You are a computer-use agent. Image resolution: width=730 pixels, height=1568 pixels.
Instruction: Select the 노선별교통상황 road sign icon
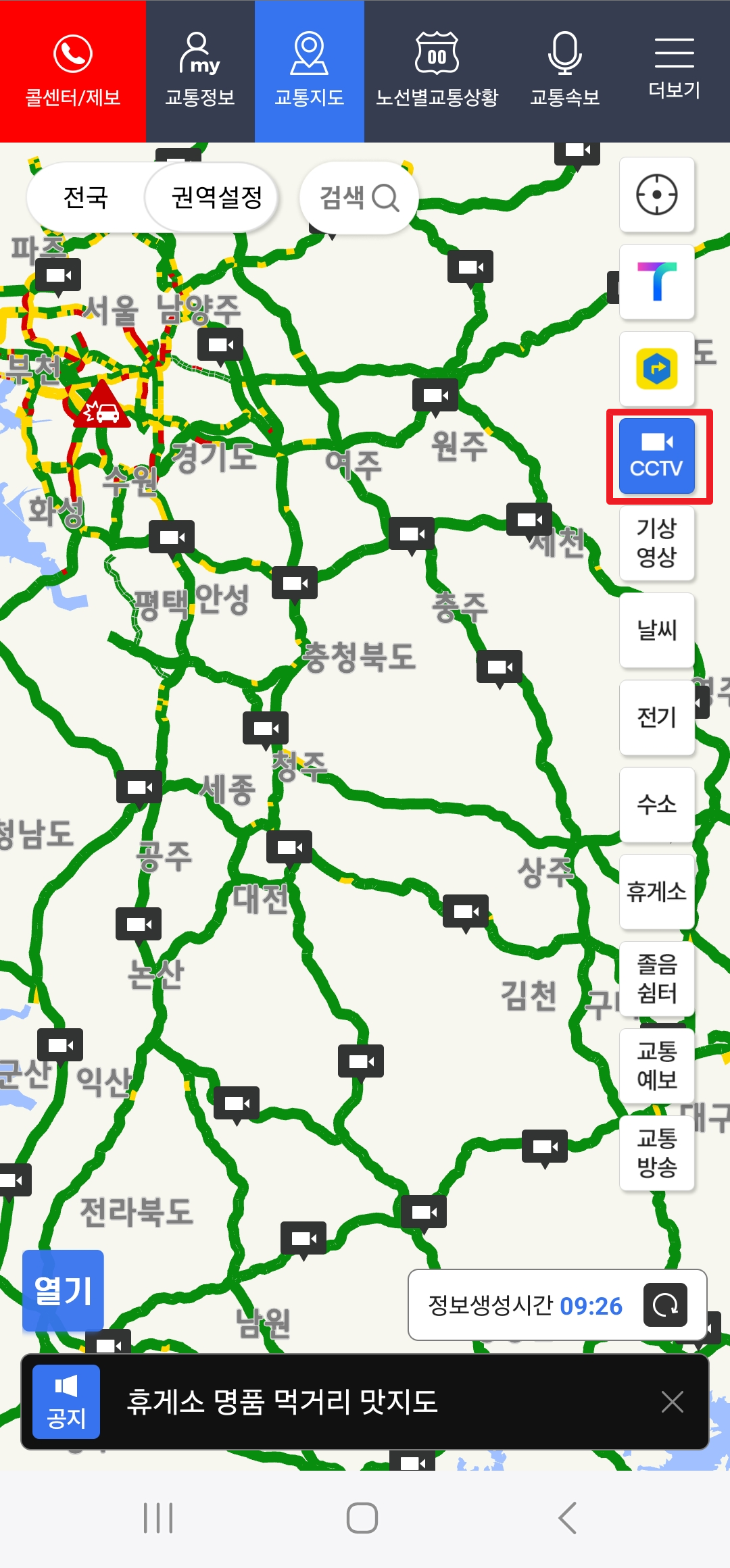click(x=437, y=68)
